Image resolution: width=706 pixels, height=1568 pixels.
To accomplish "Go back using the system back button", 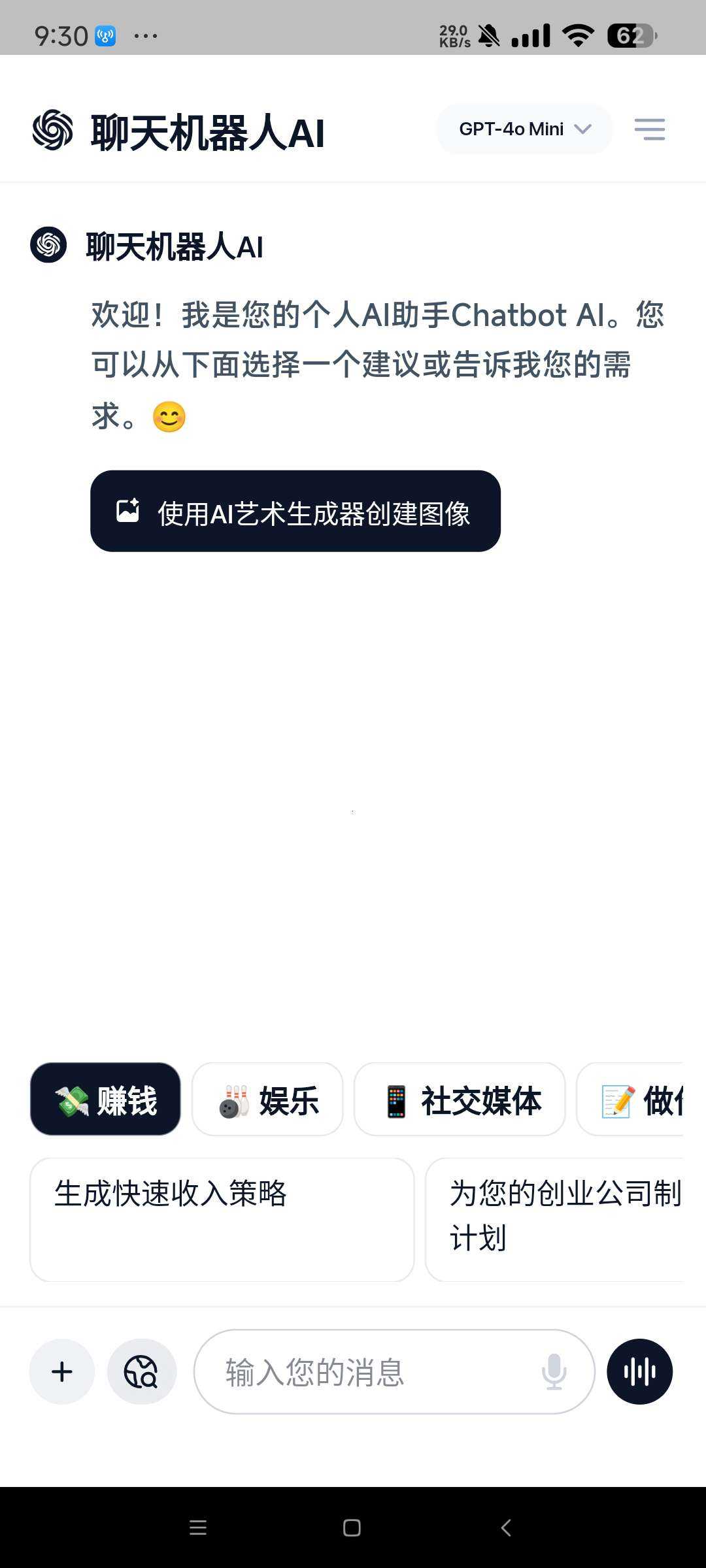I will [x=505, y=1527].
